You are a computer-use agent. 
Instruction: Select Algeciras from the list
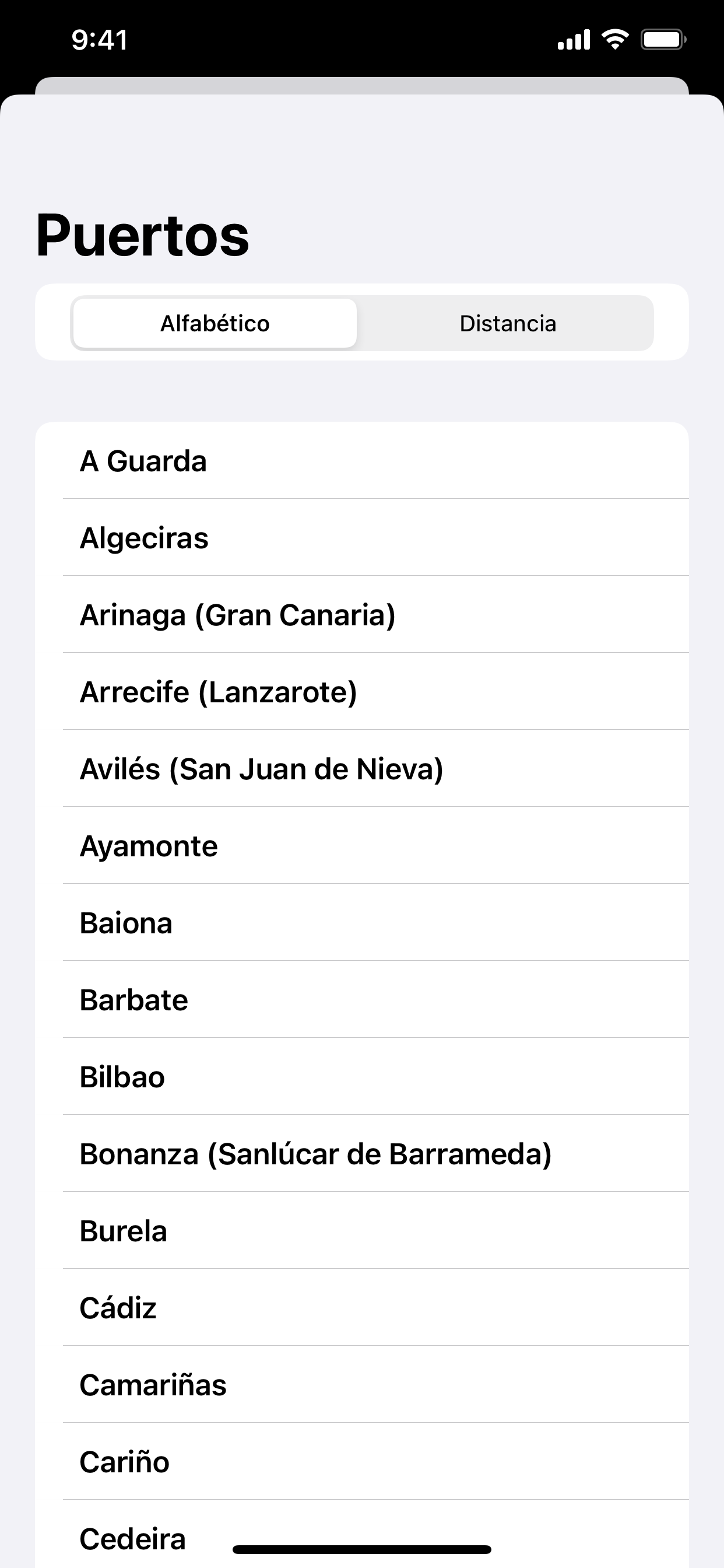pos(362,537)
